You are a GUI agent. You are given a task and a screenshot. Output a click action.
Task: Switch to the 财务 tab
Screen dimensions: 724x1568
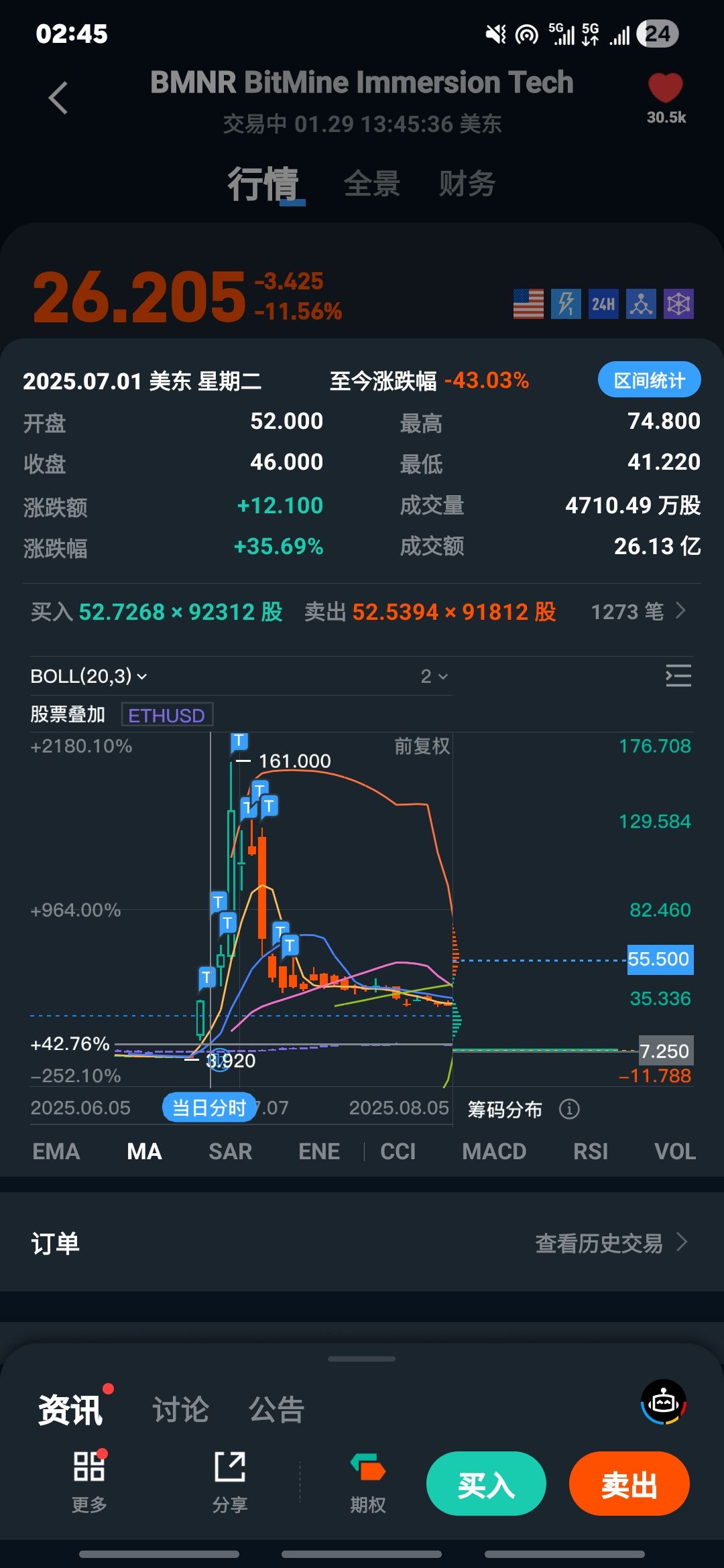(x=467, y=184)
